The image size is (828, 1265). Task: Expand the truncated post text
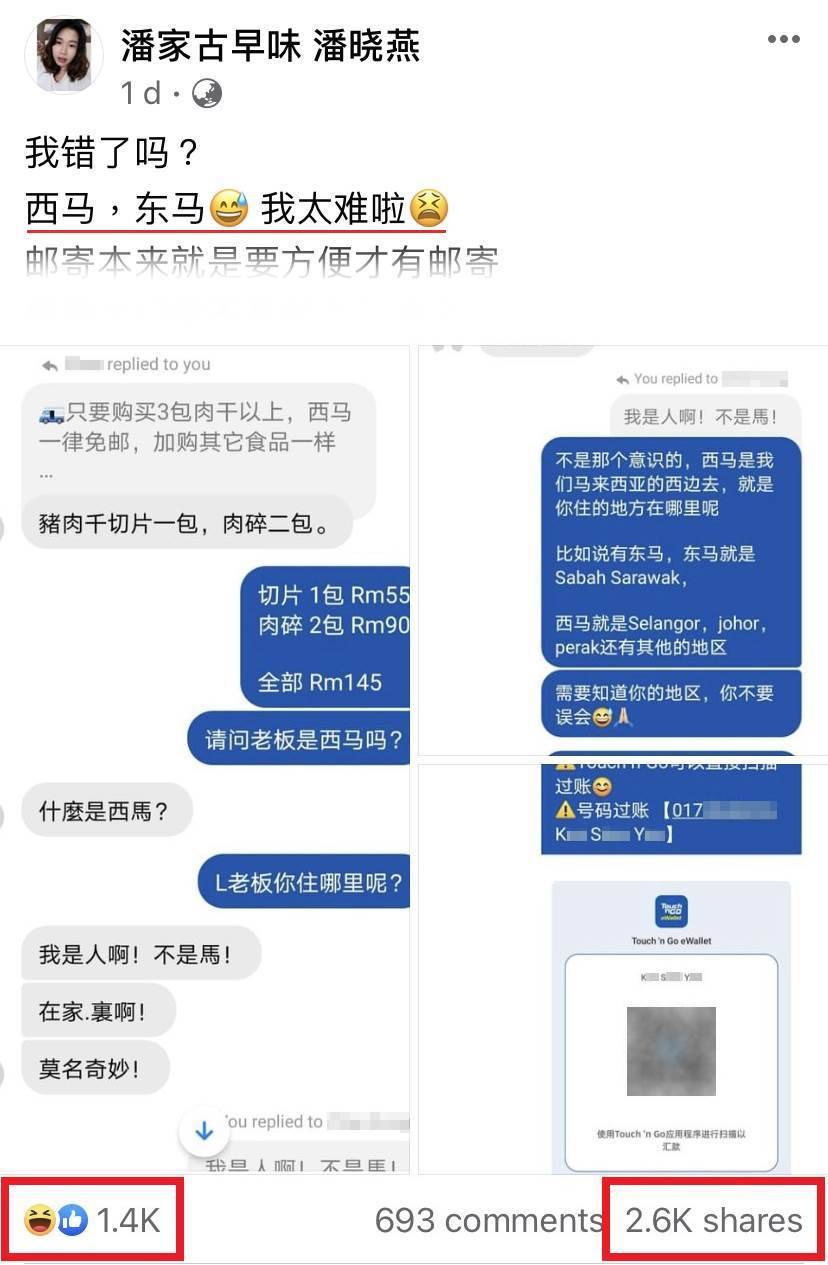tap(262, 261)
